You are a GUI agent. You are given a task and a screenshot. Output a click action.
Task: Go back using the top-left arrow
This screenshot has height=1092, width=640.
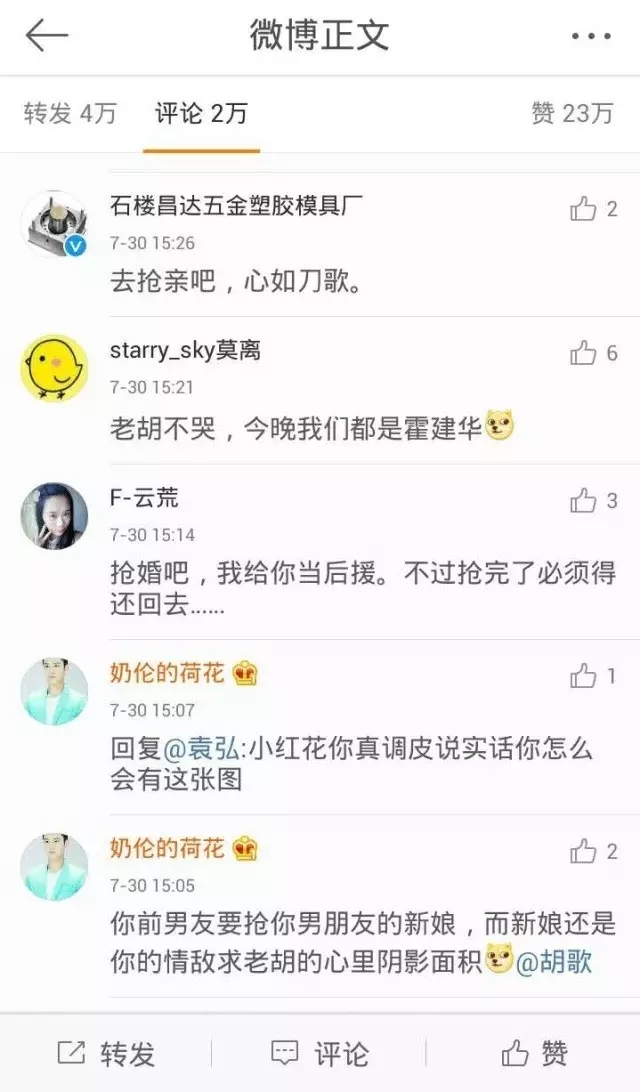pyautogui.click(x=46, y=36)
